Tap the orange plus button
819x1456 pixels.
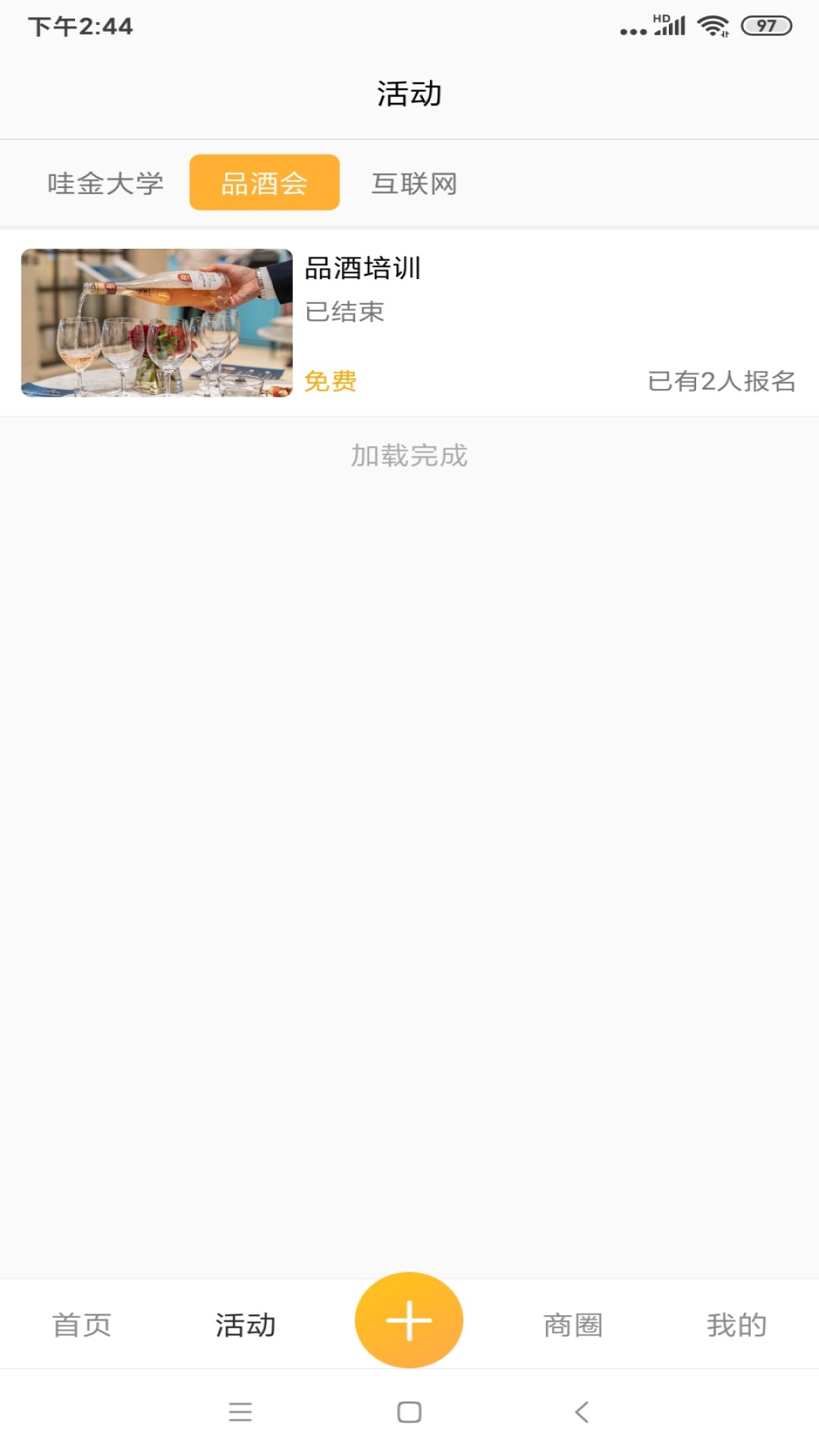(x=409, y=1320)
